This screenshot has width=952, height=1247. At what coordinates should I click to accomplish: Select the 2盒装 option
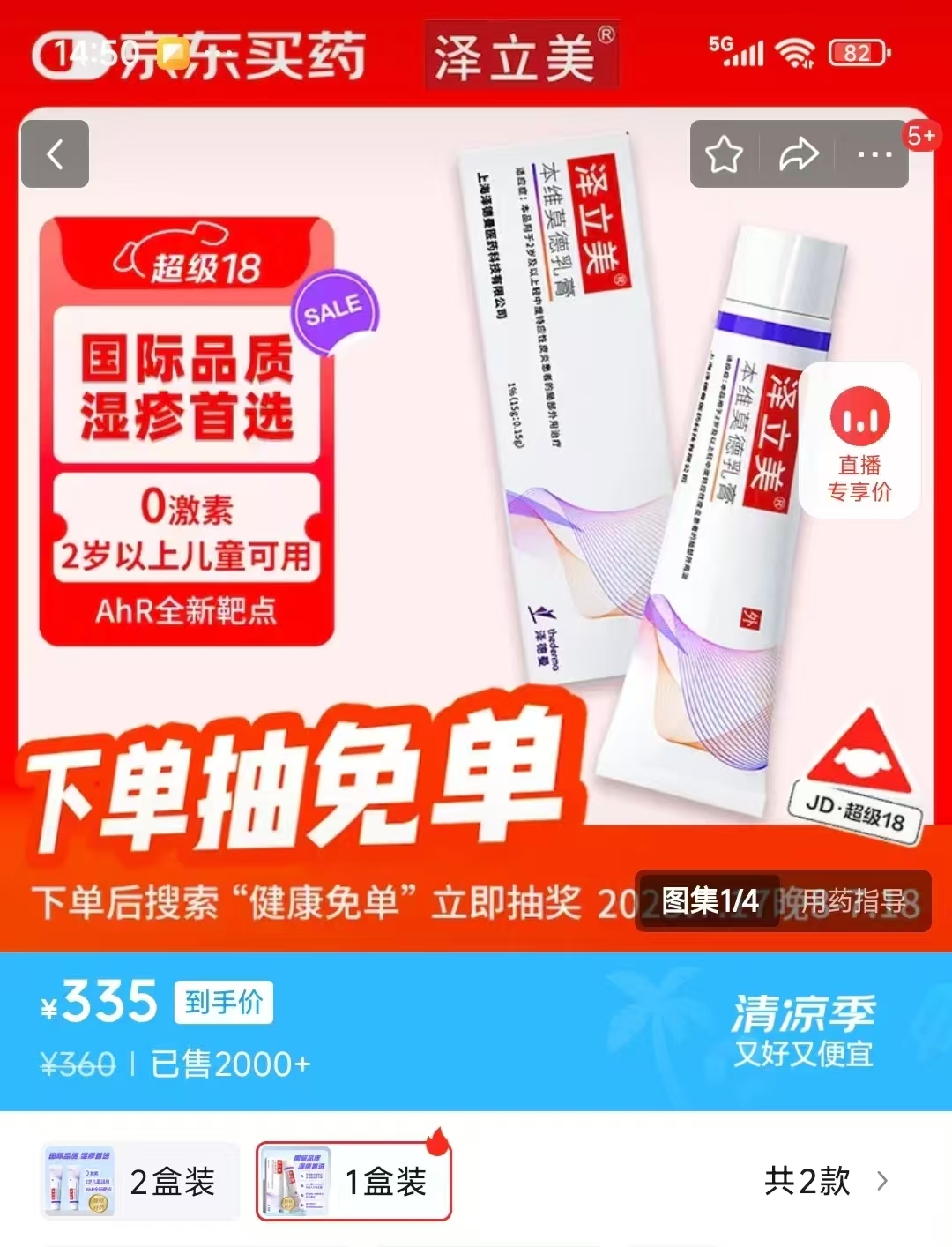click(141, 1182)
